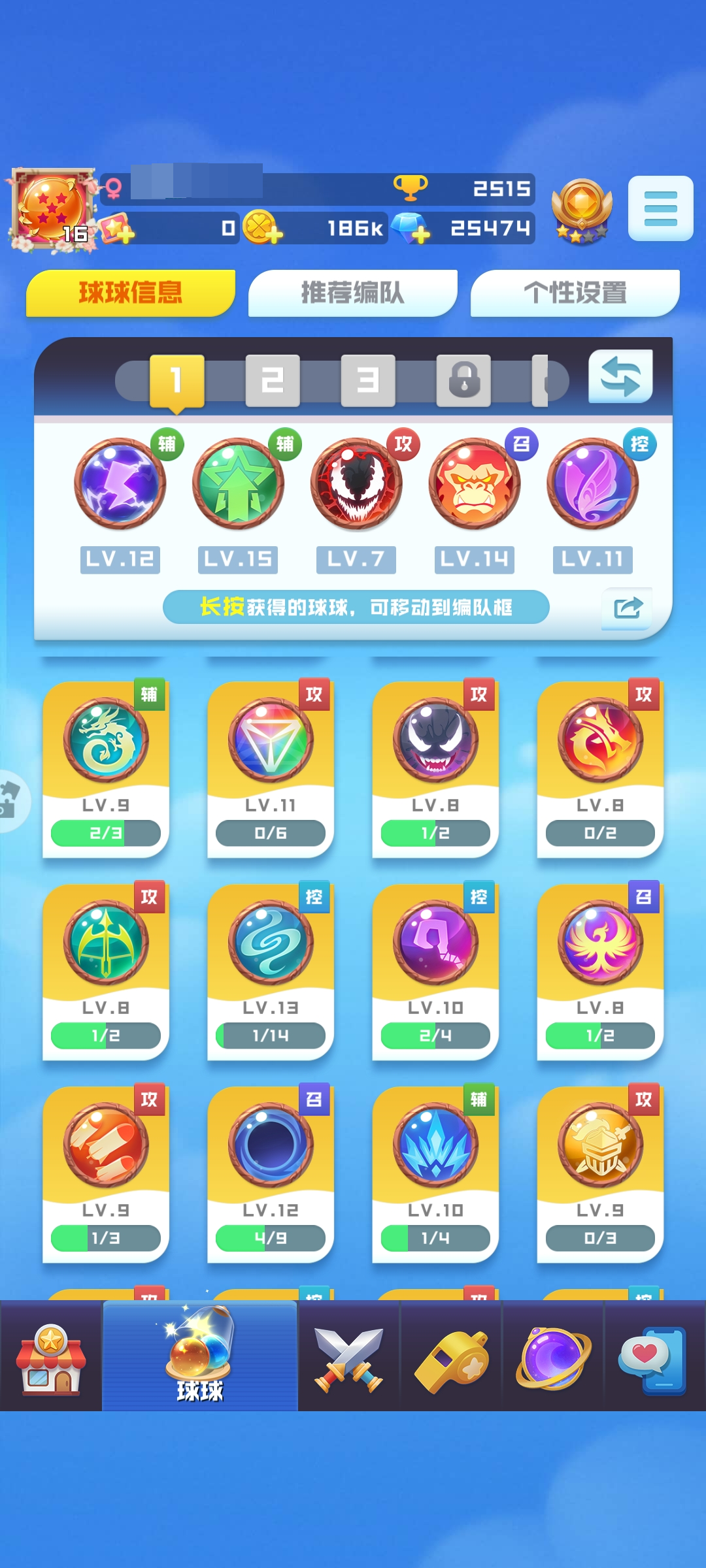Screen dimensions: 706x1568
Task: Share the current team lineup
Action: [x=627, y=608]
